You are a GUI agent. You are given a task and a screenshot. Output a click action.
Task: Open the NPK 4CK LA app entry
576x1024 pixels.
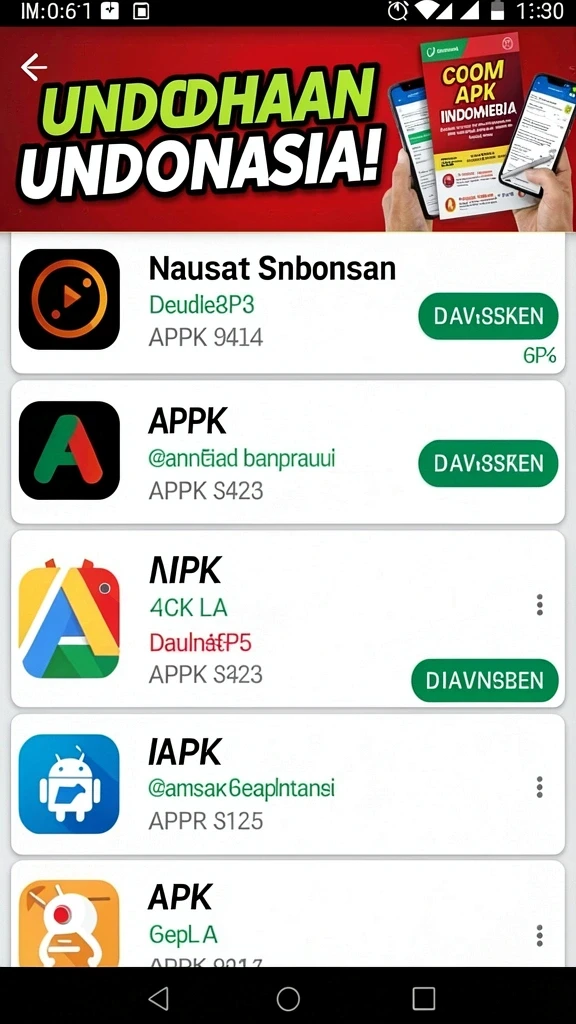[x=288, y=618]
